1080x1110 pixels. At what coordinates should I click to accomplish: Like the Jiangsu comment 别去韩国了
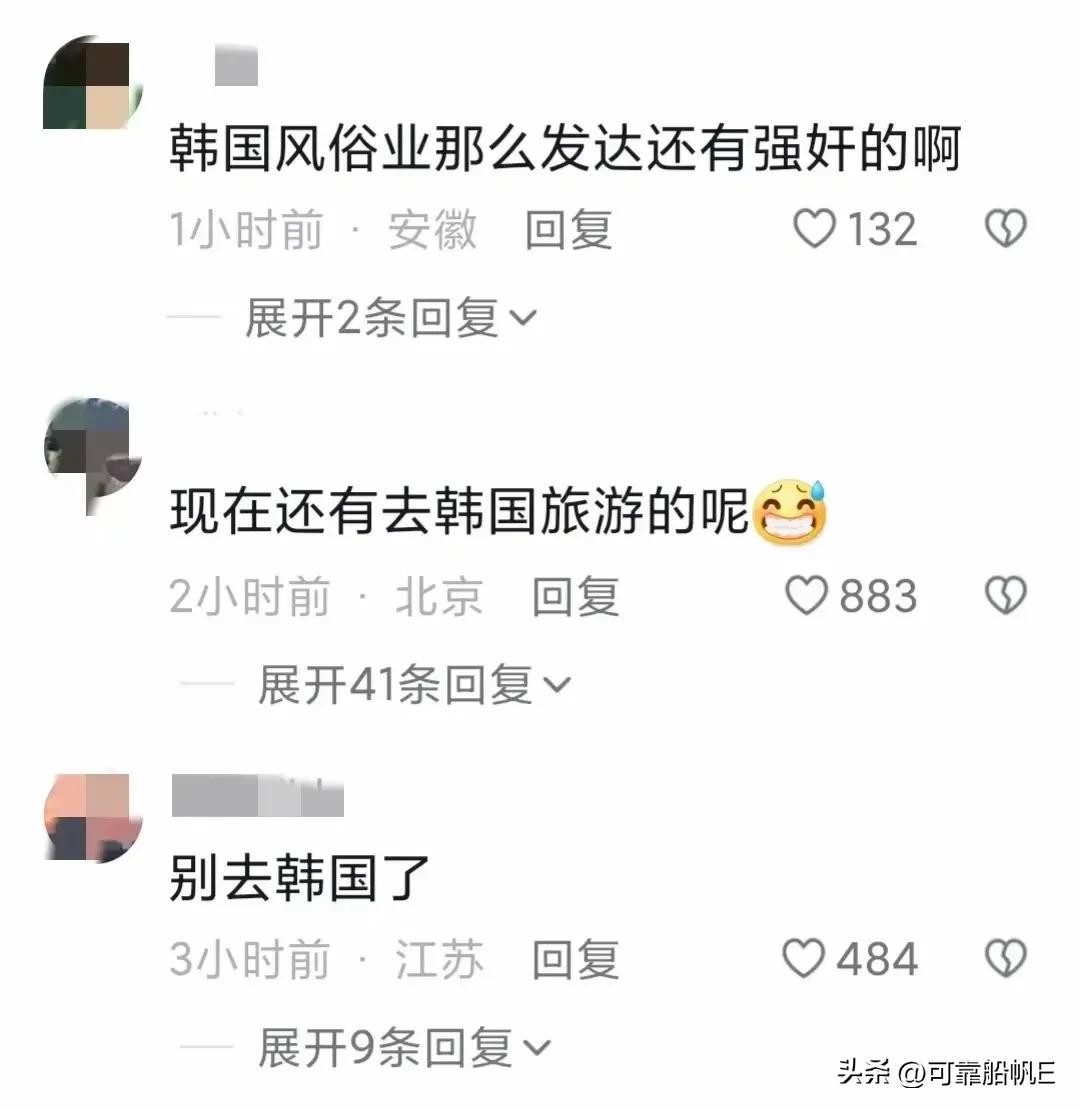click(803, 960)
